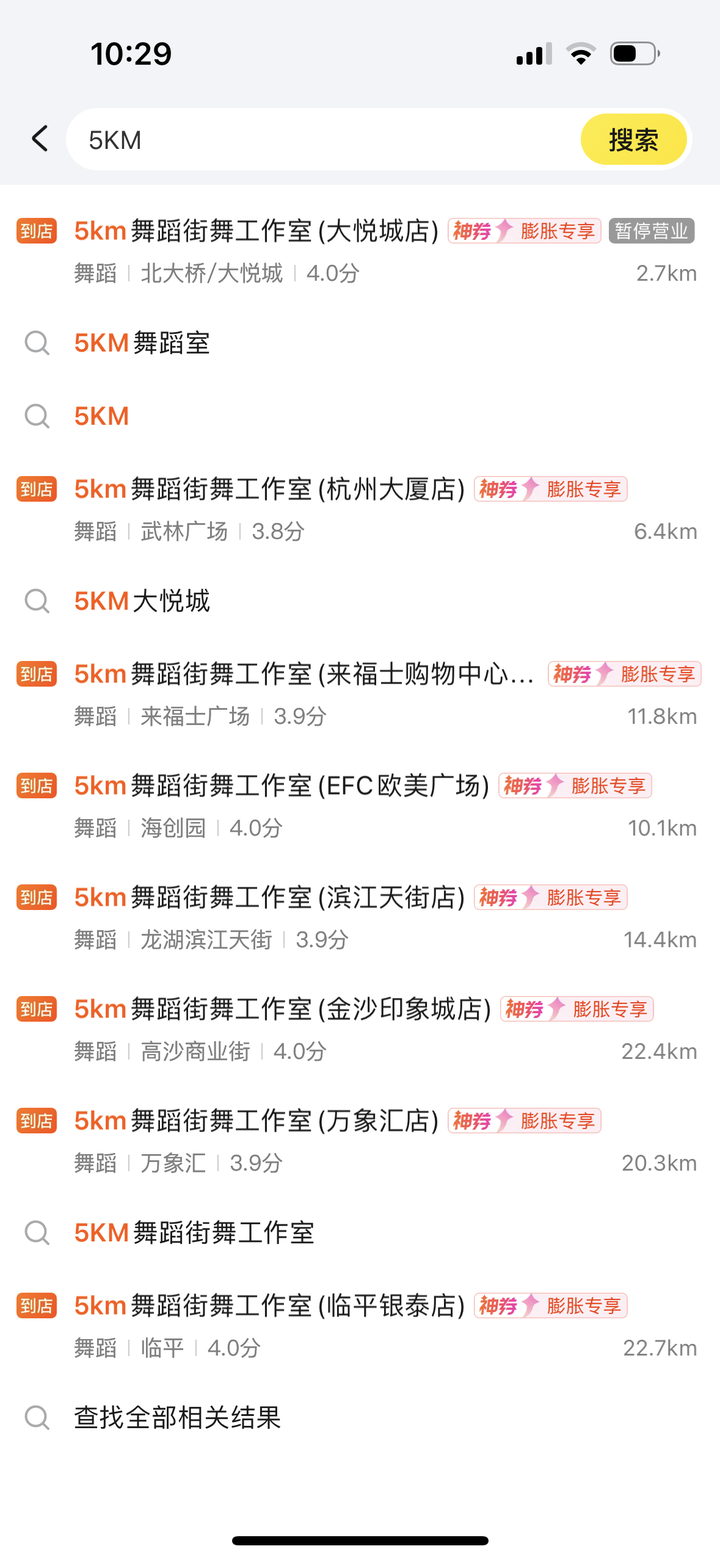Go back using the arrow icon
The width and height of the screenshot is (720, 1560).
point(40,139)
